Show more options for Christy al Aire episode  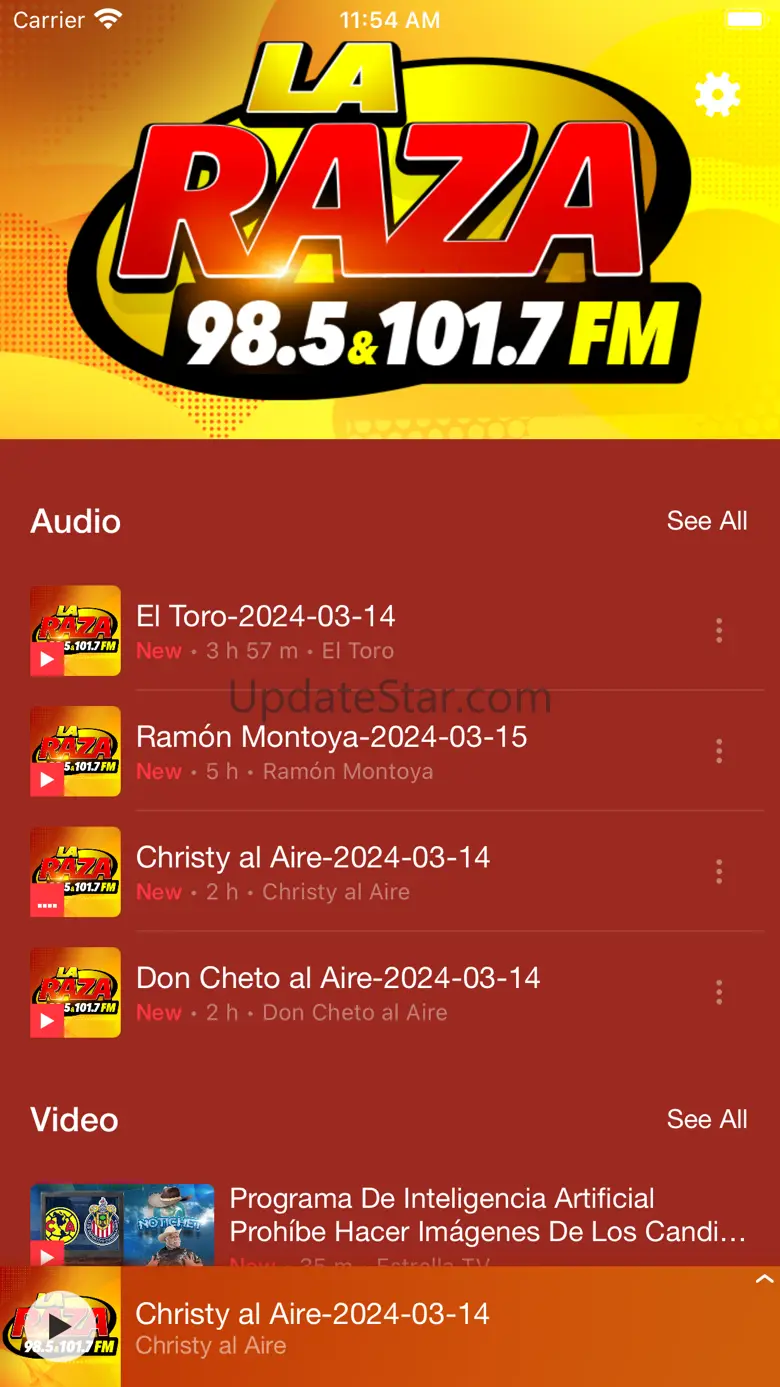pyautogui.click(x=719, y=872)
